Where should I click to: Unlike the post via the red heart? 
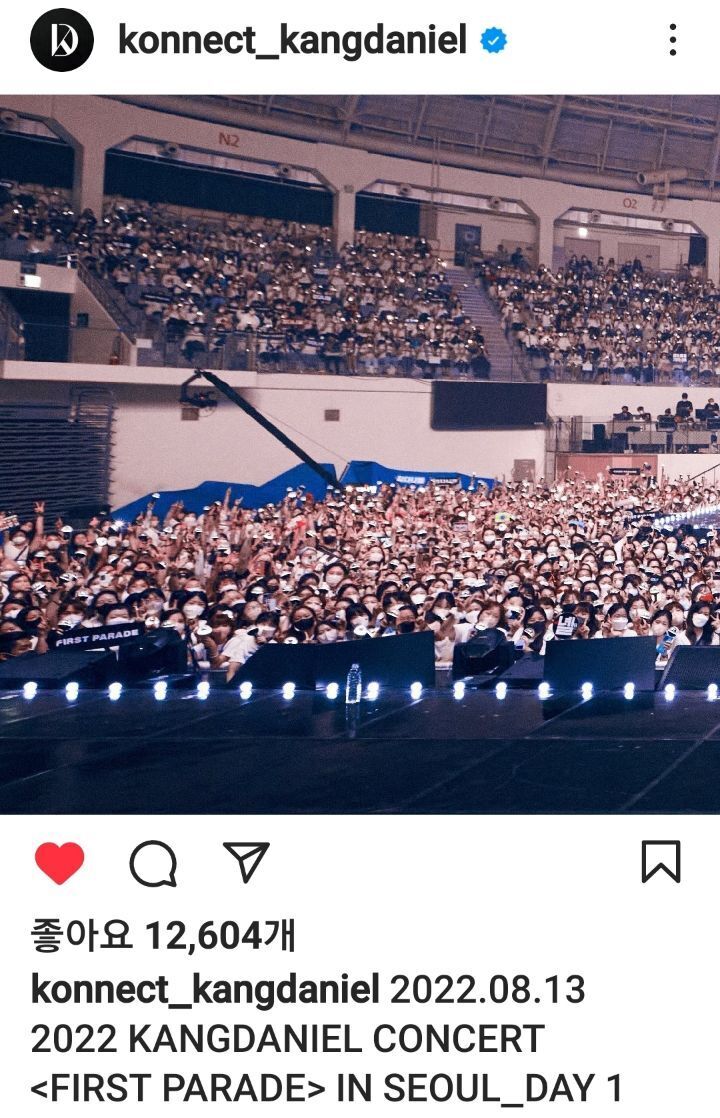(60, 862)
